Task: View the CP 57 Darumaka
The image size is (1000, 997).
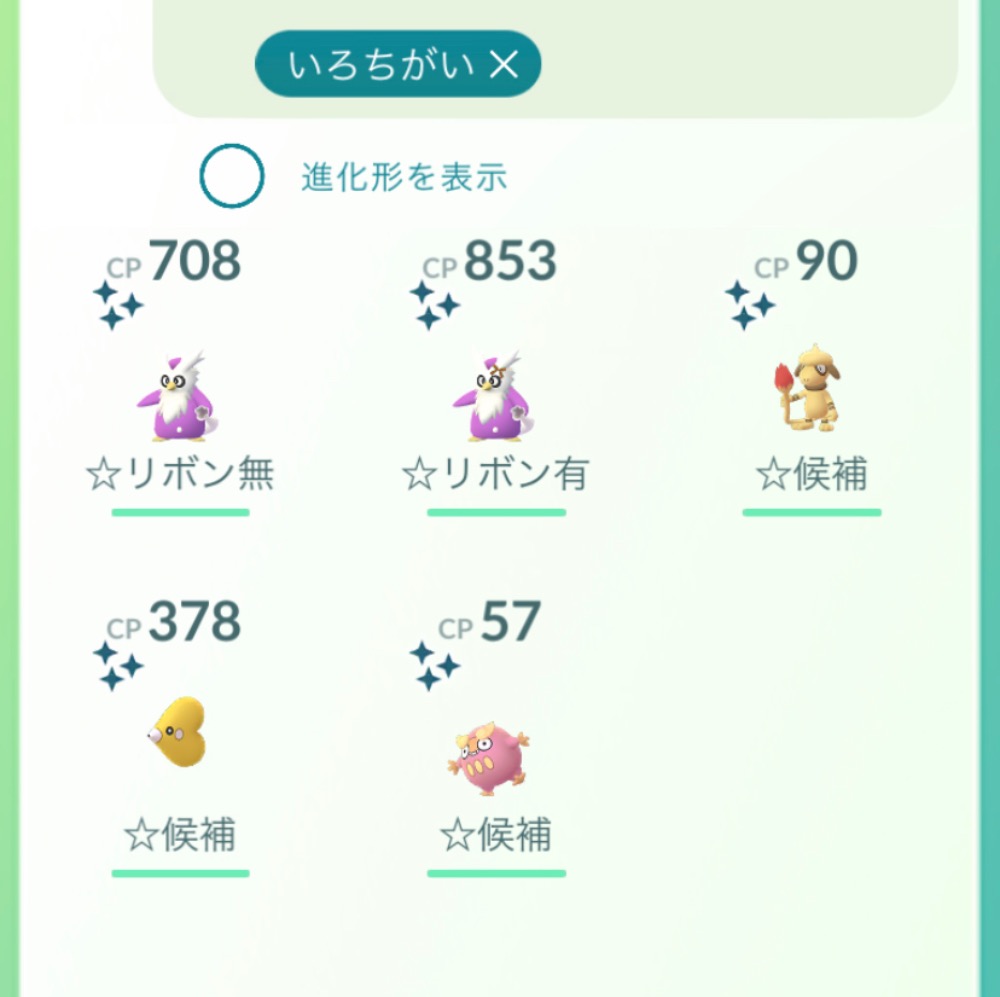Action: [490, 758]
